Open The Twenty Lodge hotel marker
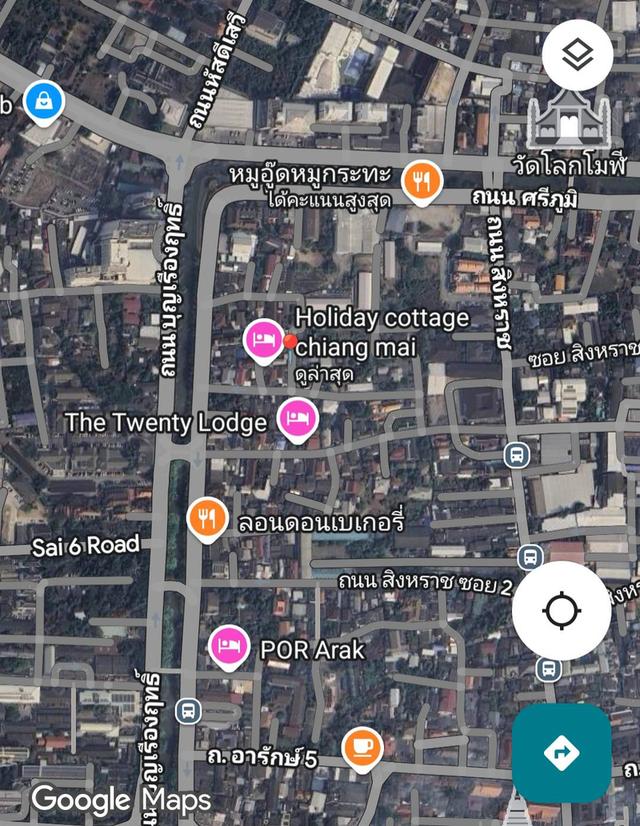 [296, 418]
